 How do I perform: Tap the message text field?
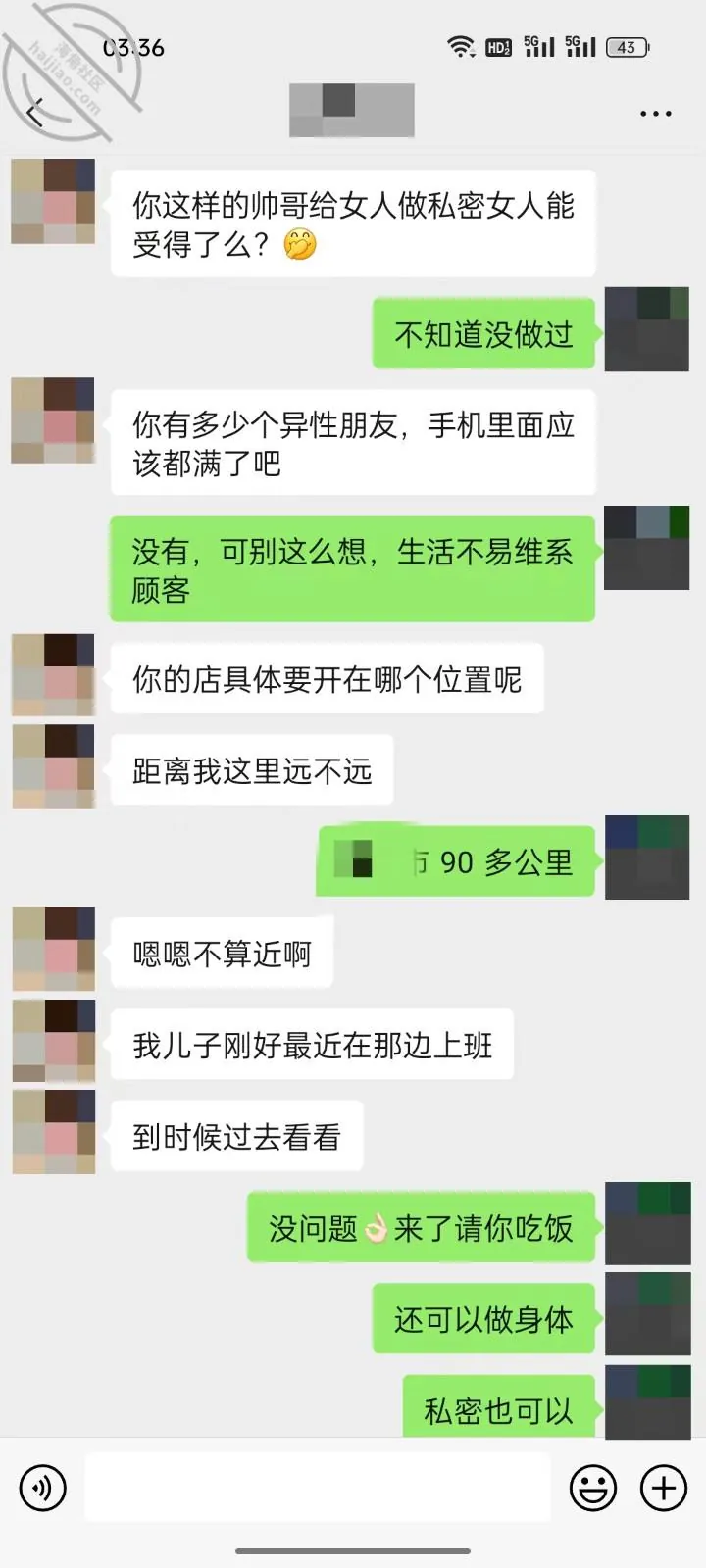[x=318, y=1488]
